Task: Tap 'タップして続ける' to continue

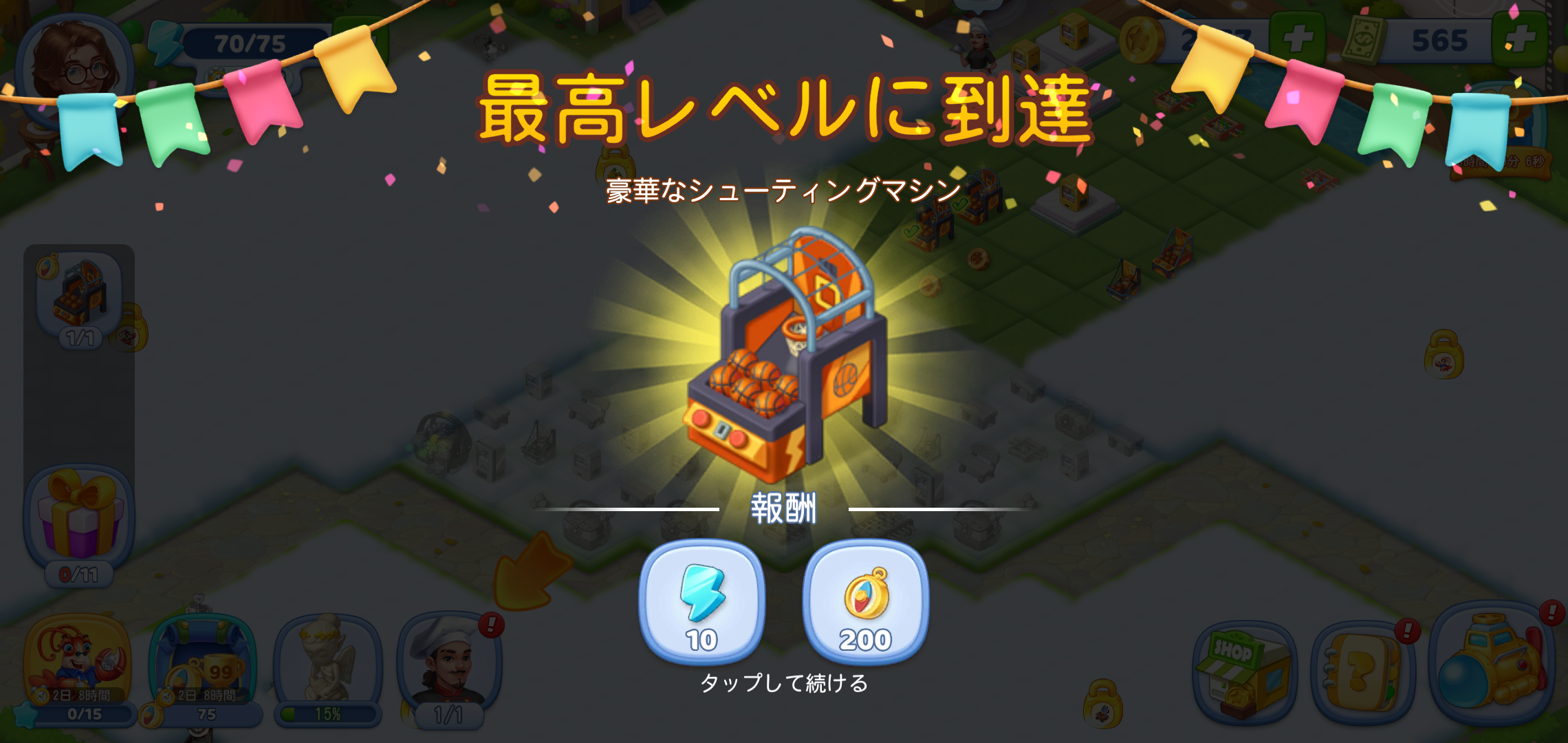Action: click(784, 683)
